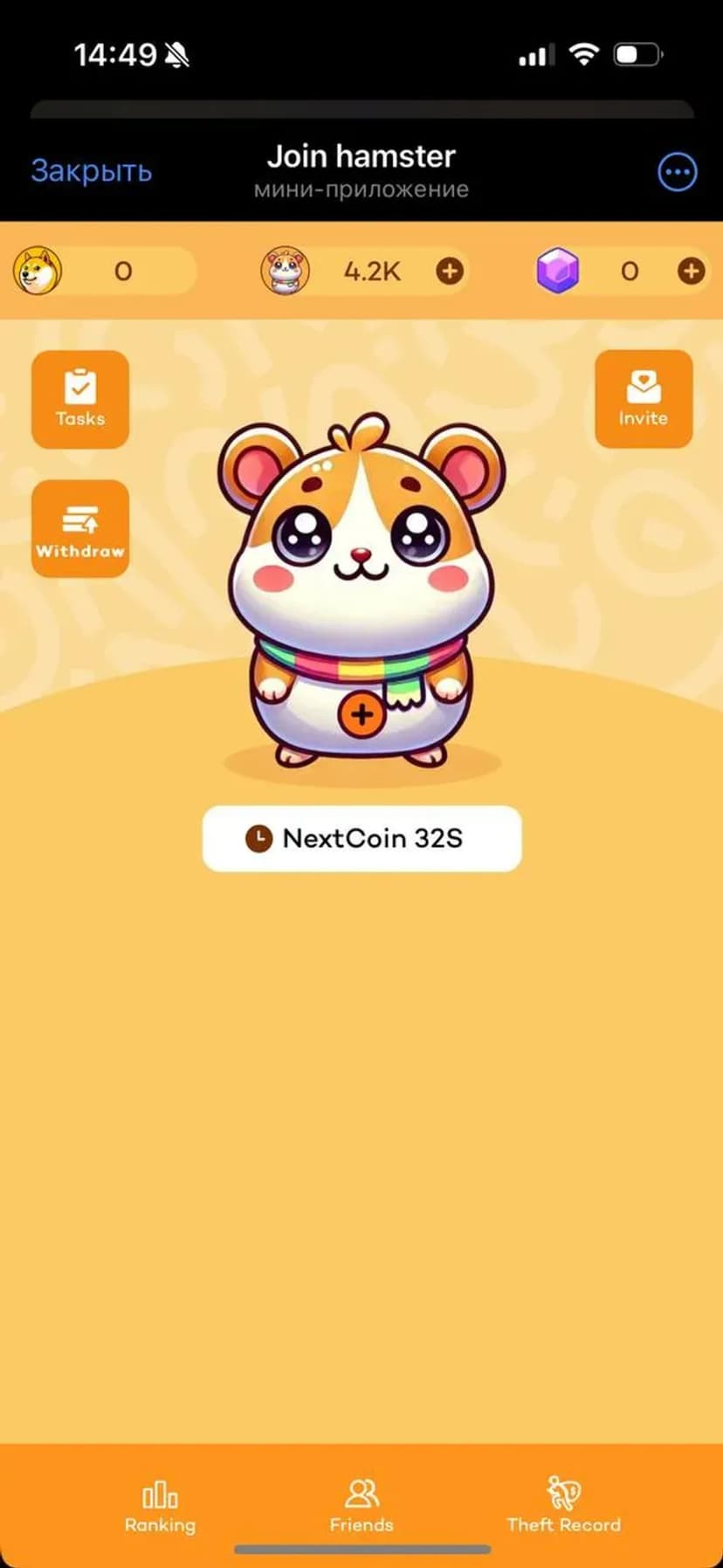723x1568 pixels.
Task: Close the mini app via Закрыть
Action: click(92, 170)
